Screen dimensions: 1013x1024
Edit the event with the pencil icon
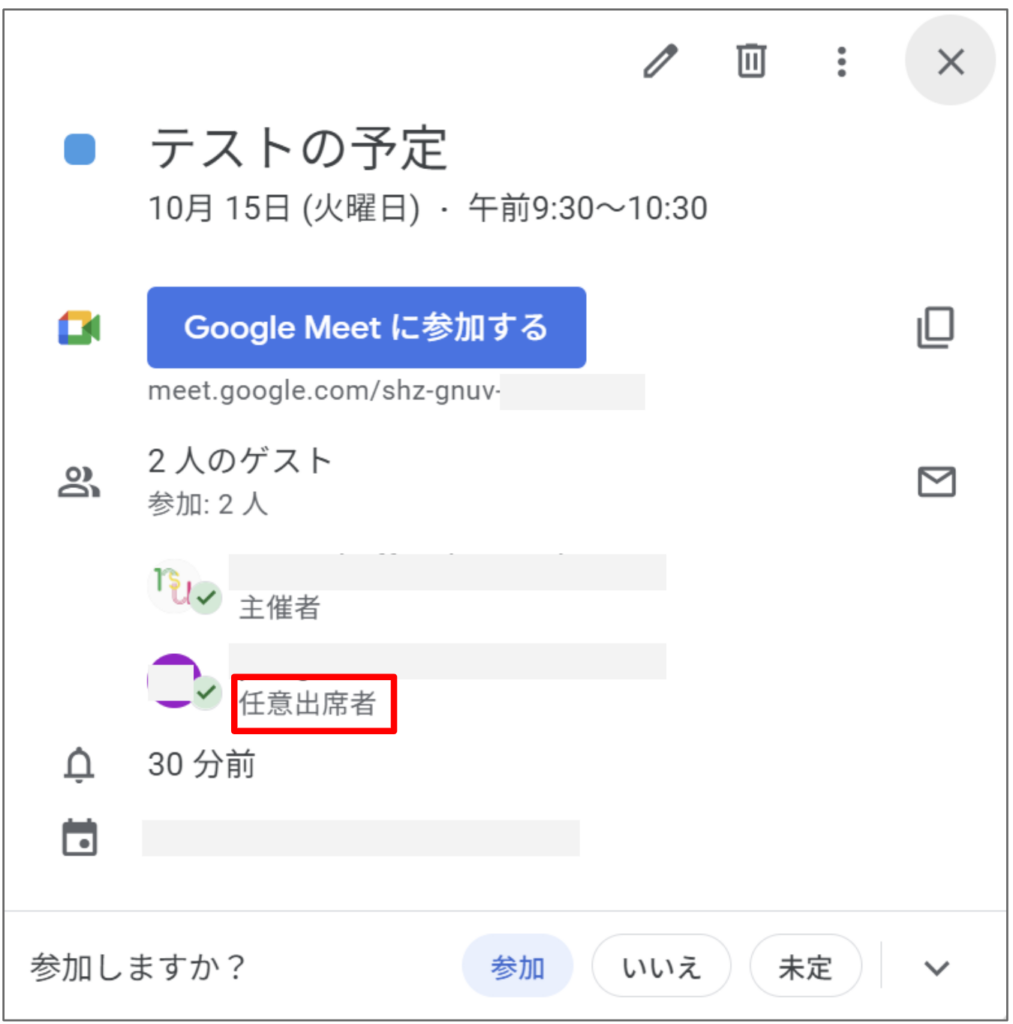click(x=659, y=62)
